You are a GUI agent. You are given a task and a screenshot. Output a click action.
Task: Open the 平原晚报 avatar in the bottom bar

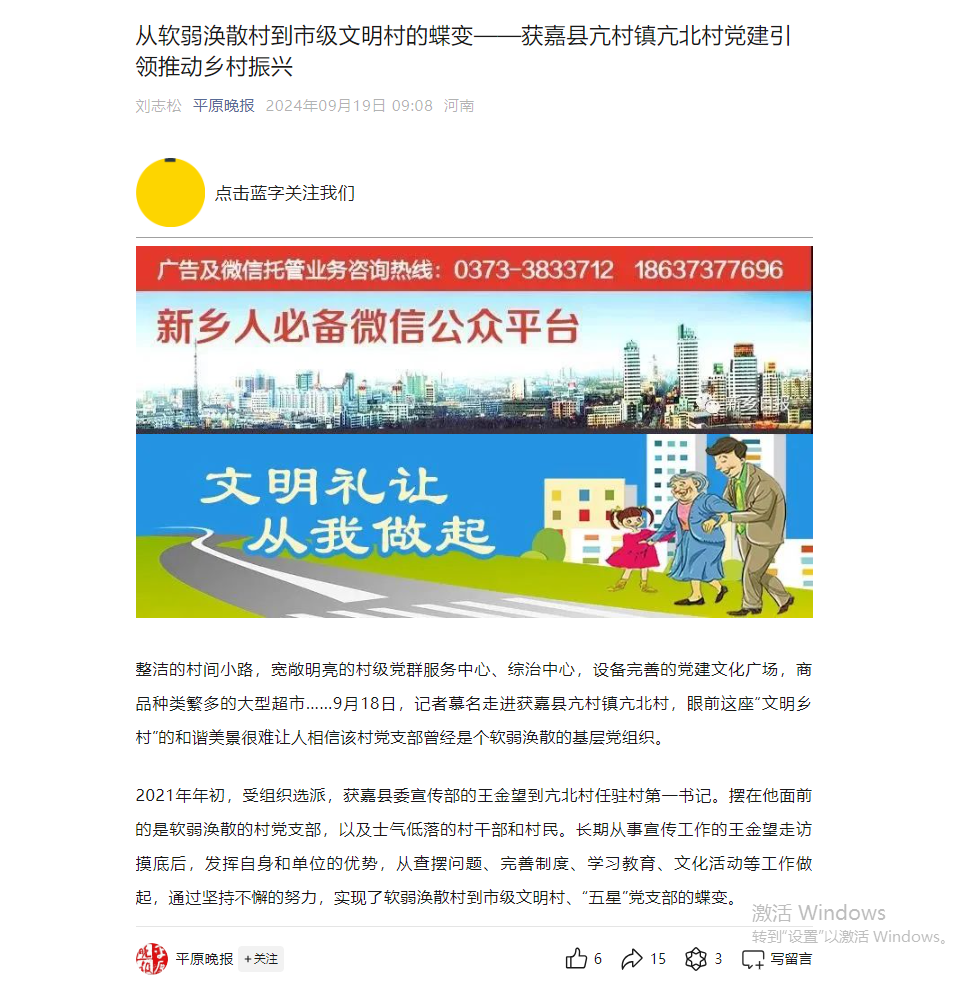point(152,959)
